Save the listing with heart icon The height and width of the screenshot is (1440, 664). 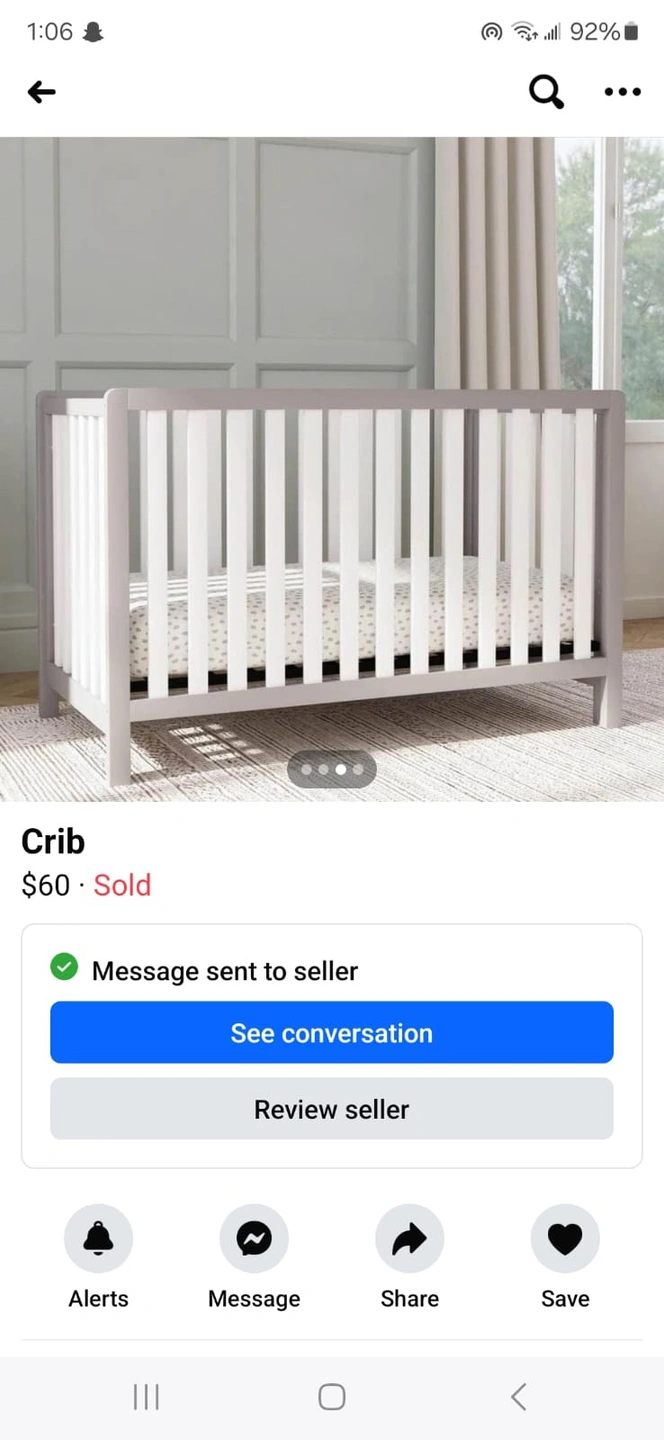click(565, 1239)
